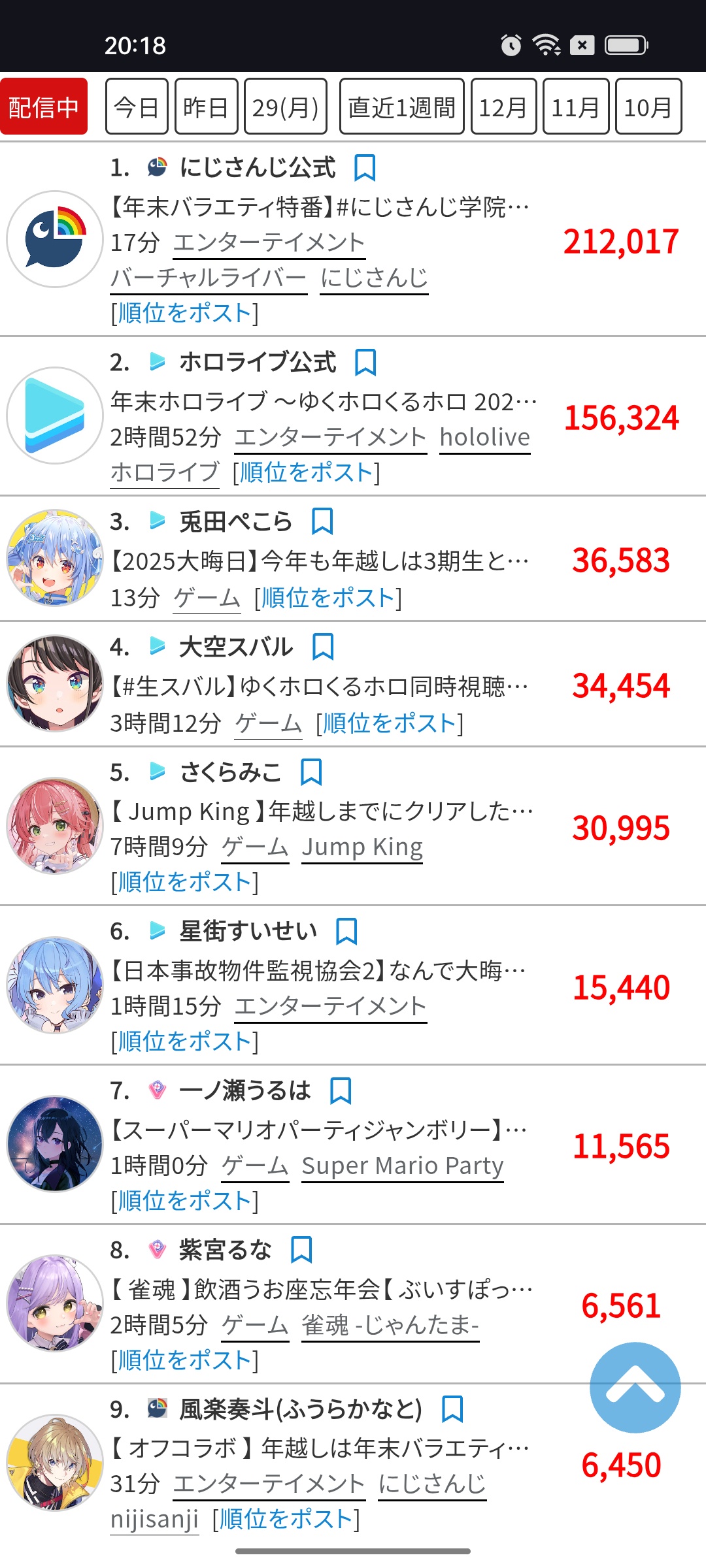Bookmark にじさんじ公式 channel
Viewport: 706px width, 1568px height.
[x=364, y=168]
